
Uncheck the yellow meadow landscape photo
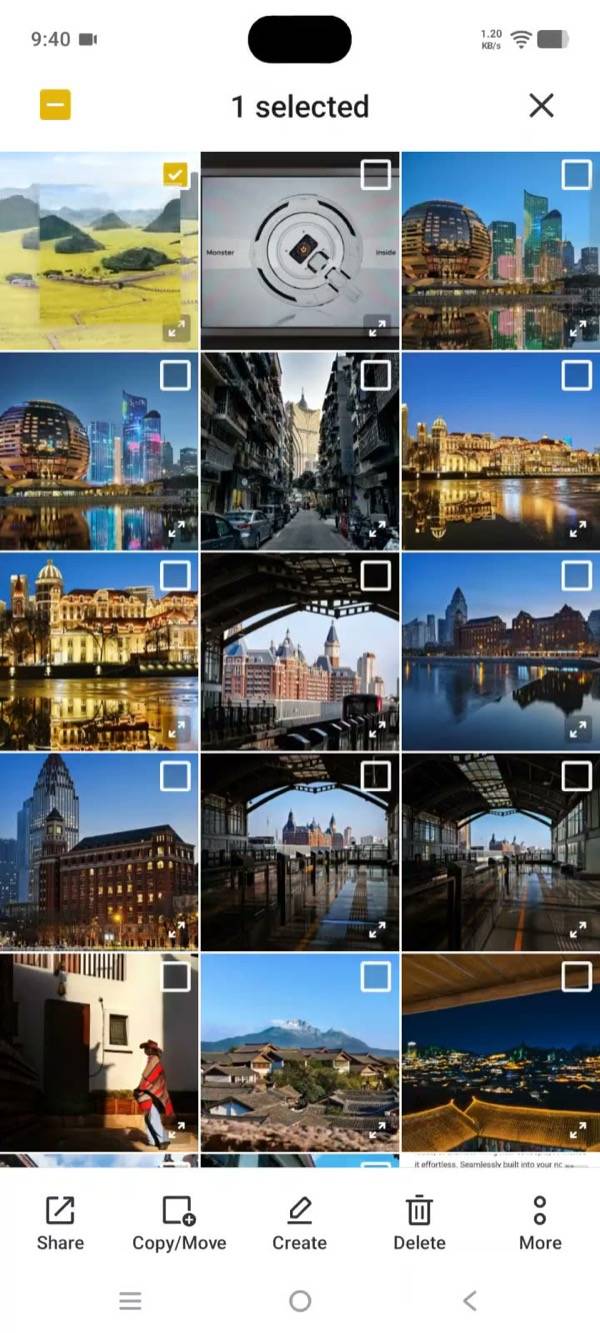click(x=175, y=175)
